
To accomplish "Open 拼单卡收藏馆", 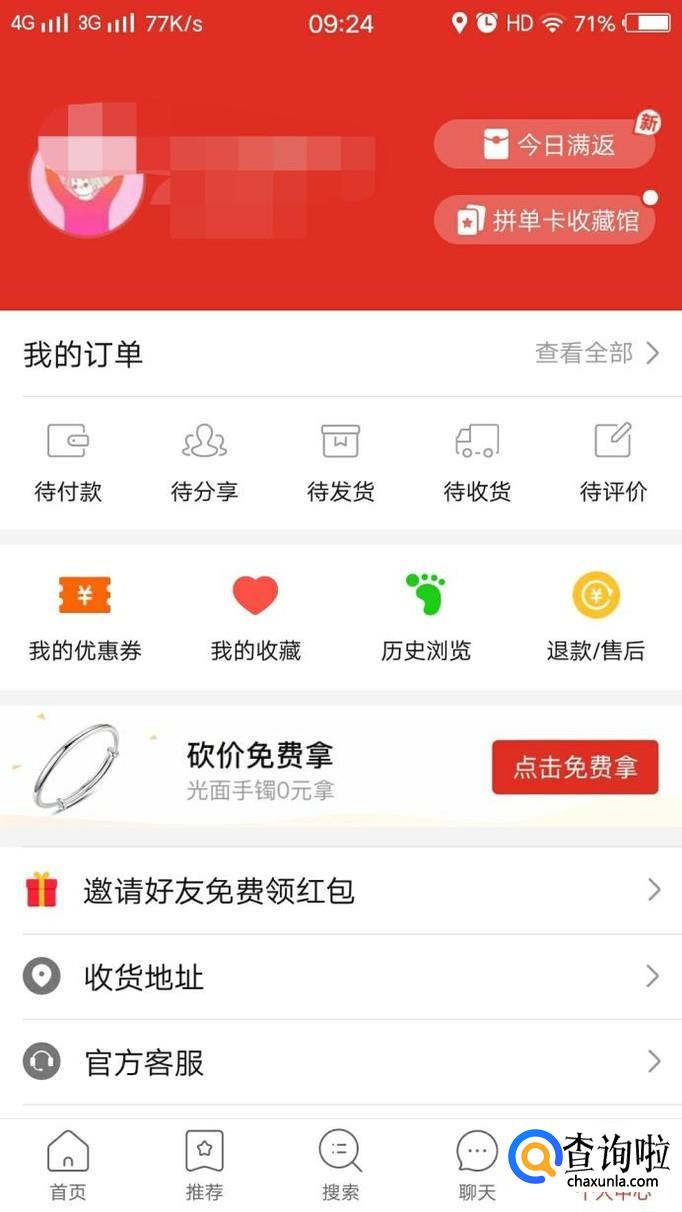I will (545, 220).
